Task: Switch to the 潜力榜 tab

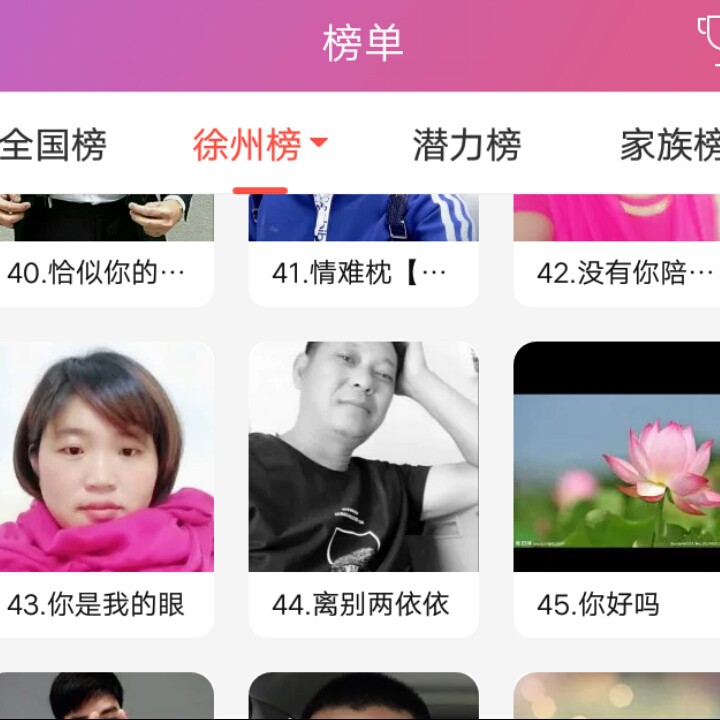Action: 466,146
